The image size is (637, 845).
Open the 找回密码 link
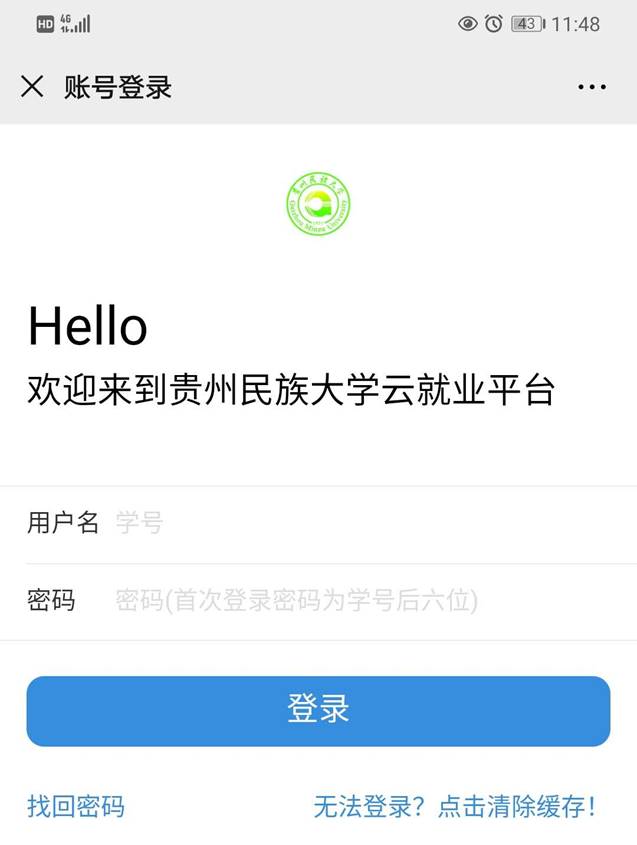(x=76, y=806)
